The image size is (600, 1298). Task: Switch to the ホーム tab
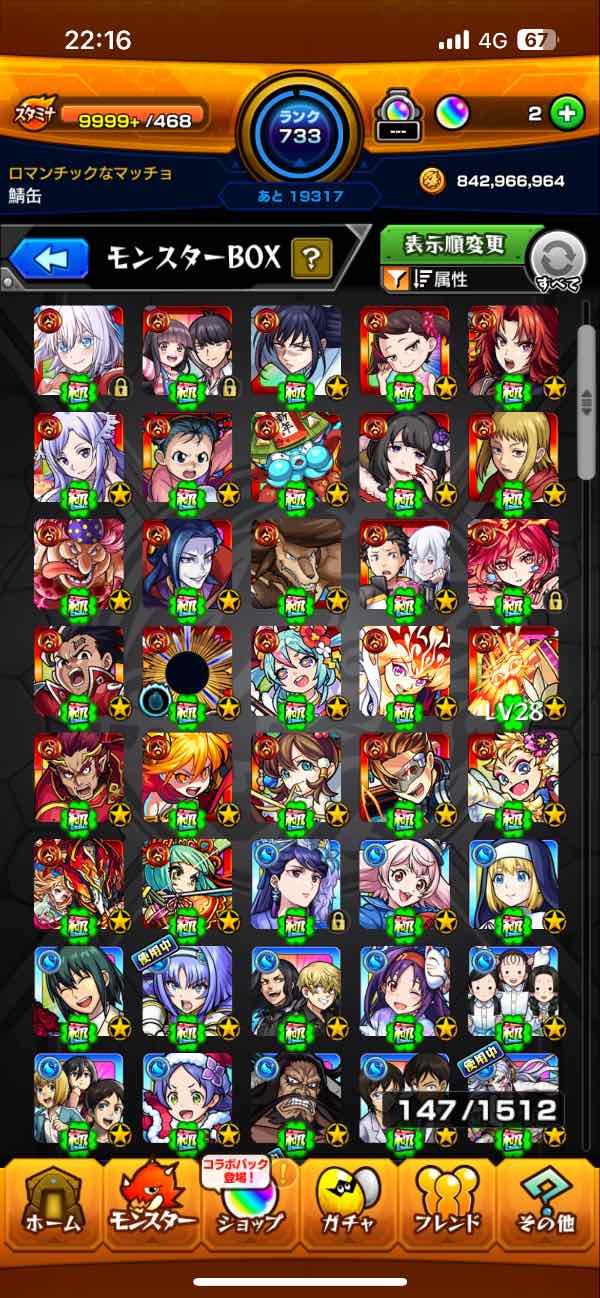51,1207
